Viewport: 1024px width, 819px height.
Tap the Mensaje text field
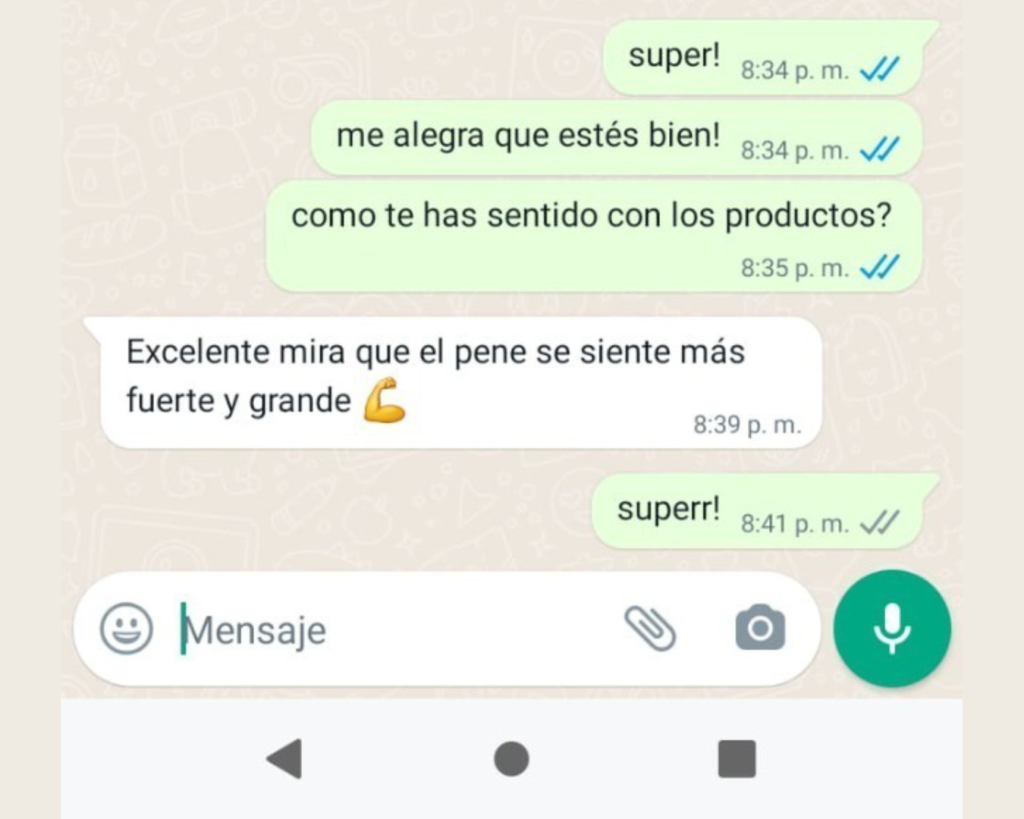[390, 630]
